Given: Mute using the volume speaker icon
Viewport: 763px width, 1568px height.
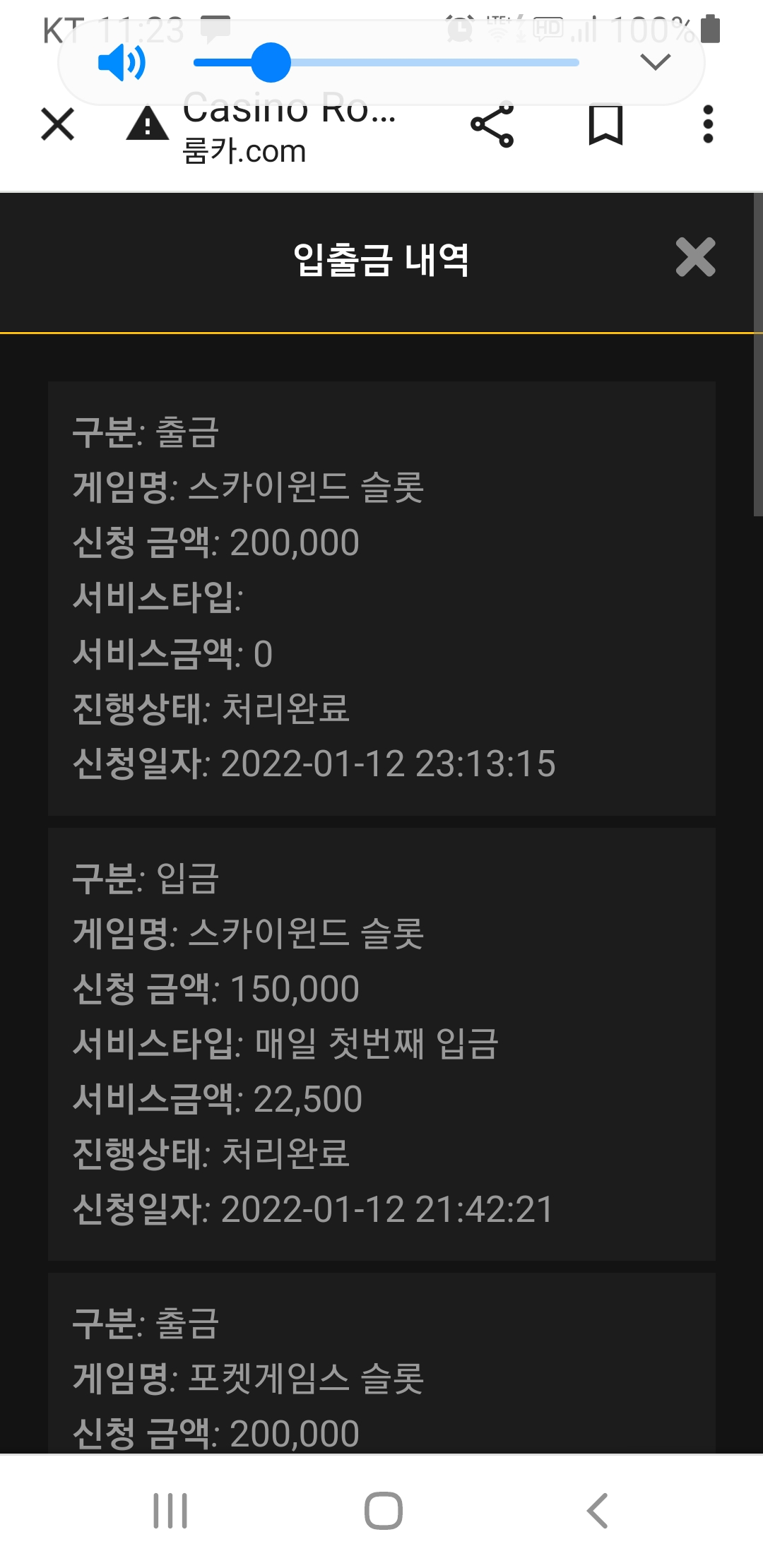Looking at the screenshot, I should coord(122,62).
